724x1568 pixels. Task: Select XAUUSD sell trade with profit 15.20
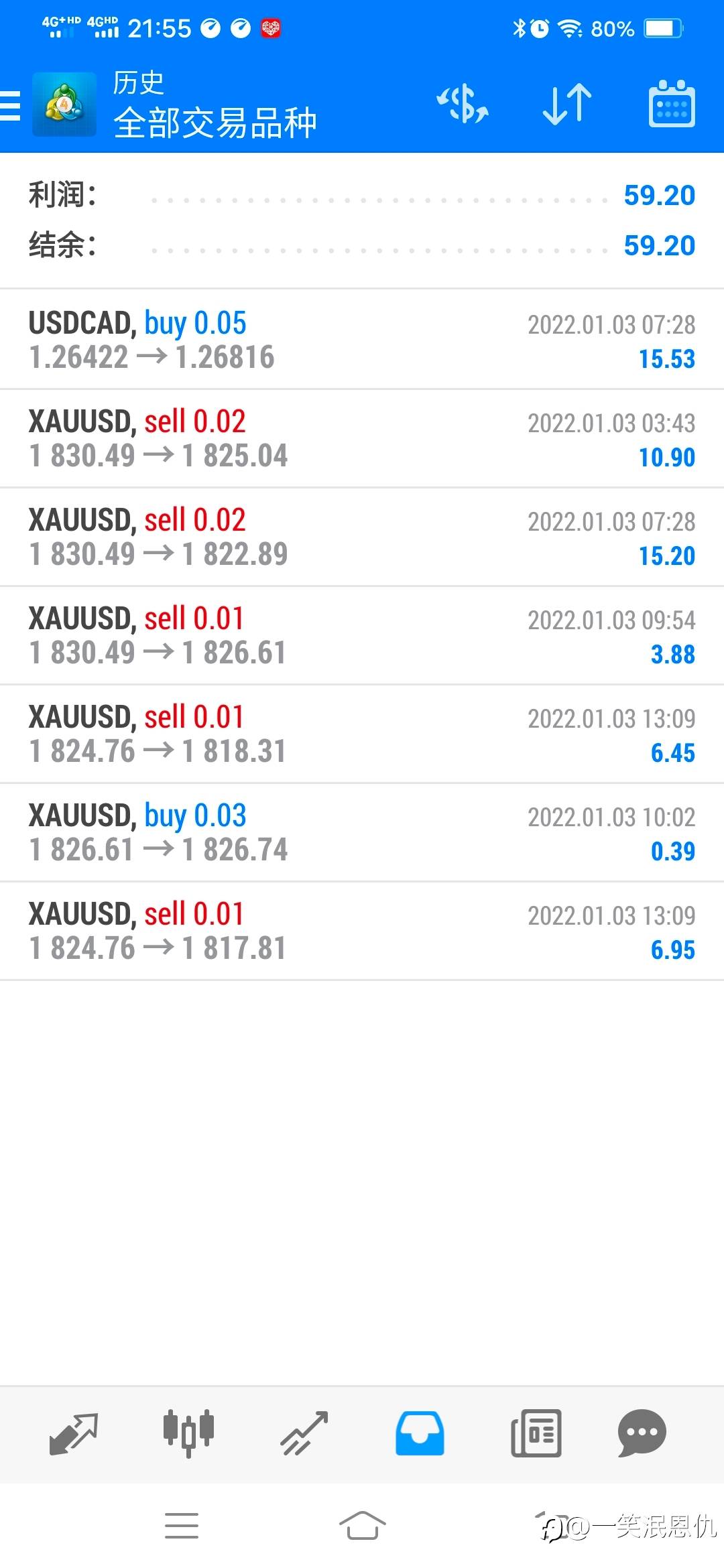click(362, 537)
